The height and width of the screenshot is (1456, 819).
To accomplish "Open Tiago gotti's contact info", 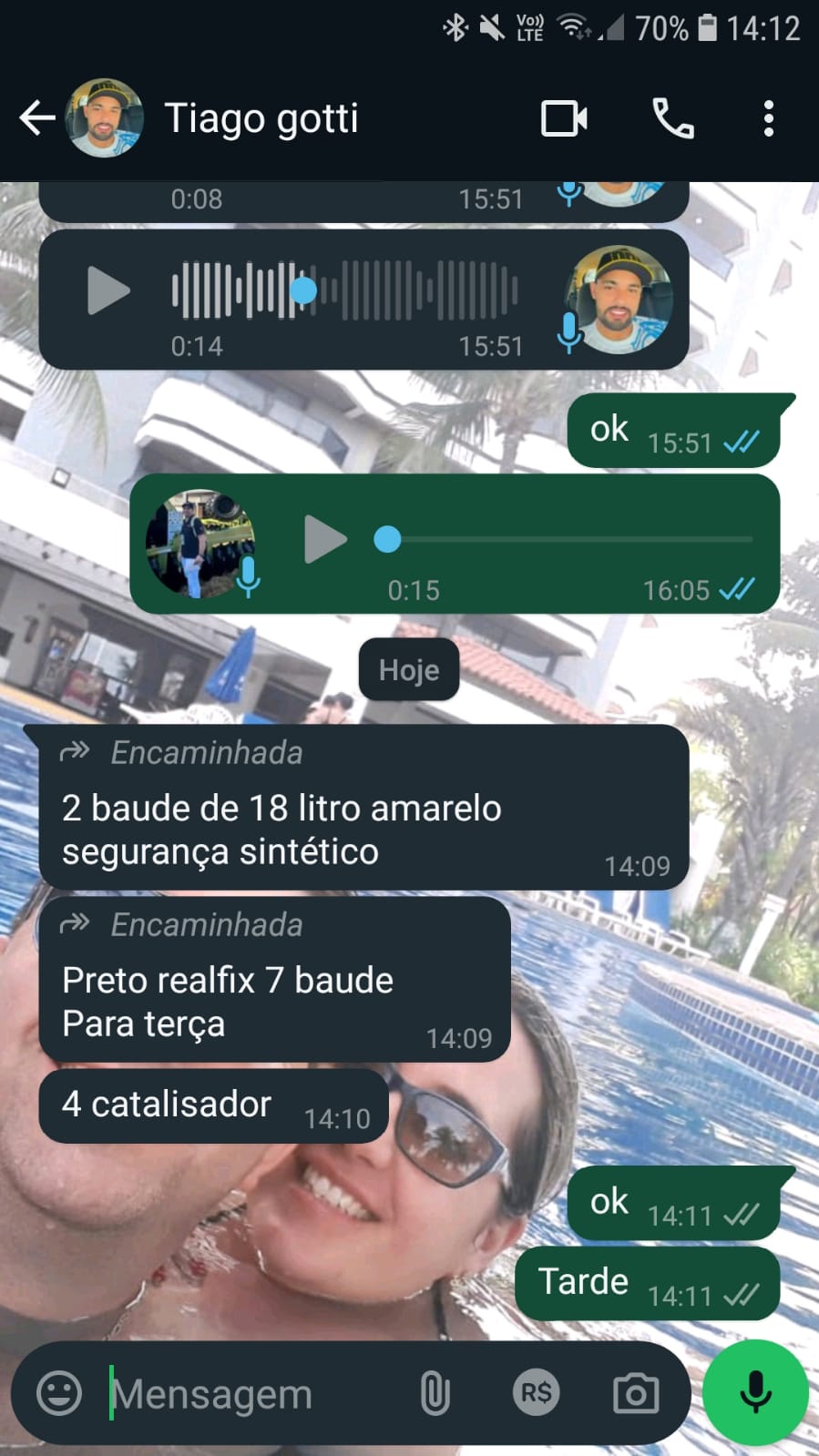I will coord(261,118).
